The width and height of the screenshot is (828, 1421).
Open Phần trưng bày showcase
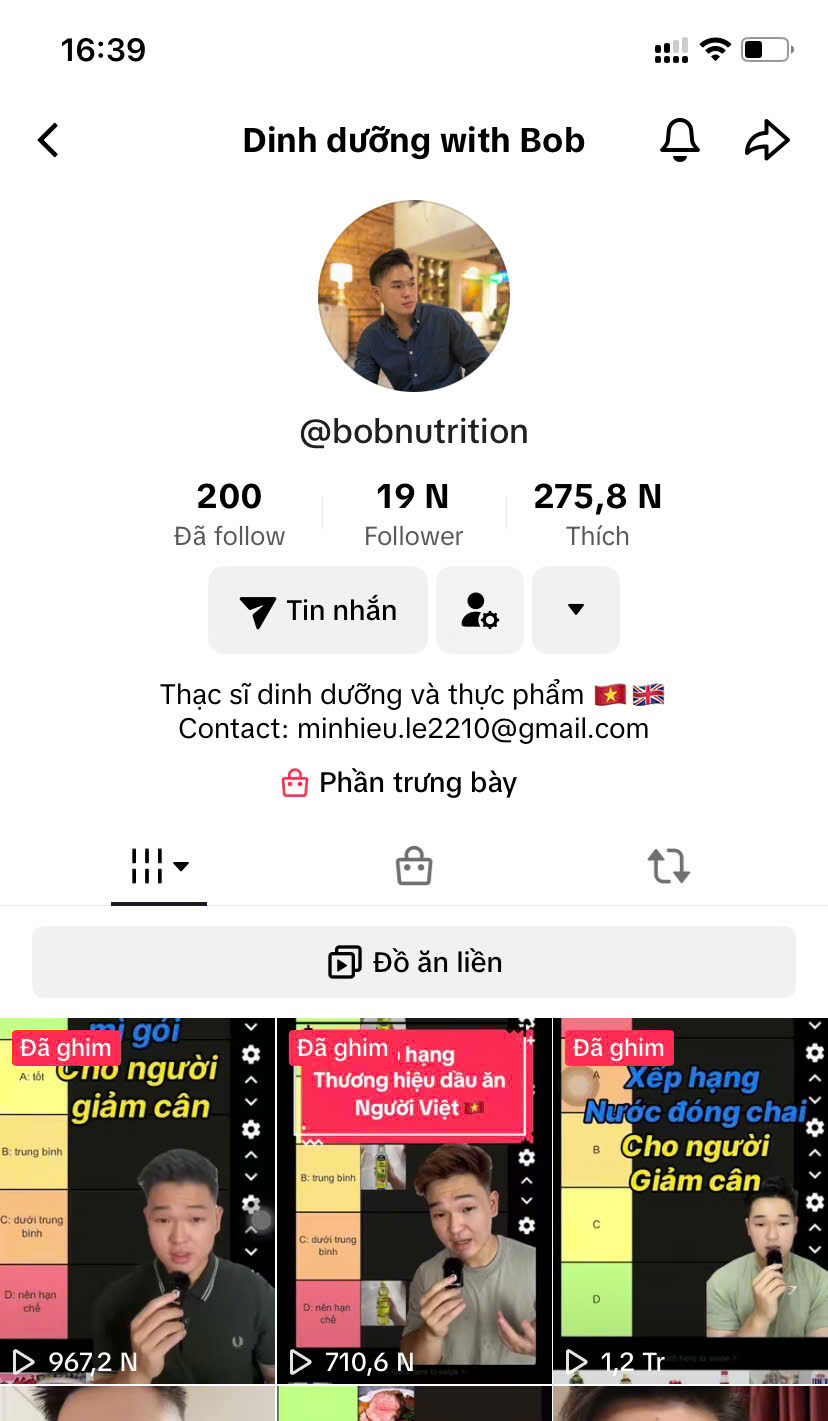pyautogui.click(x=400, y=783)
